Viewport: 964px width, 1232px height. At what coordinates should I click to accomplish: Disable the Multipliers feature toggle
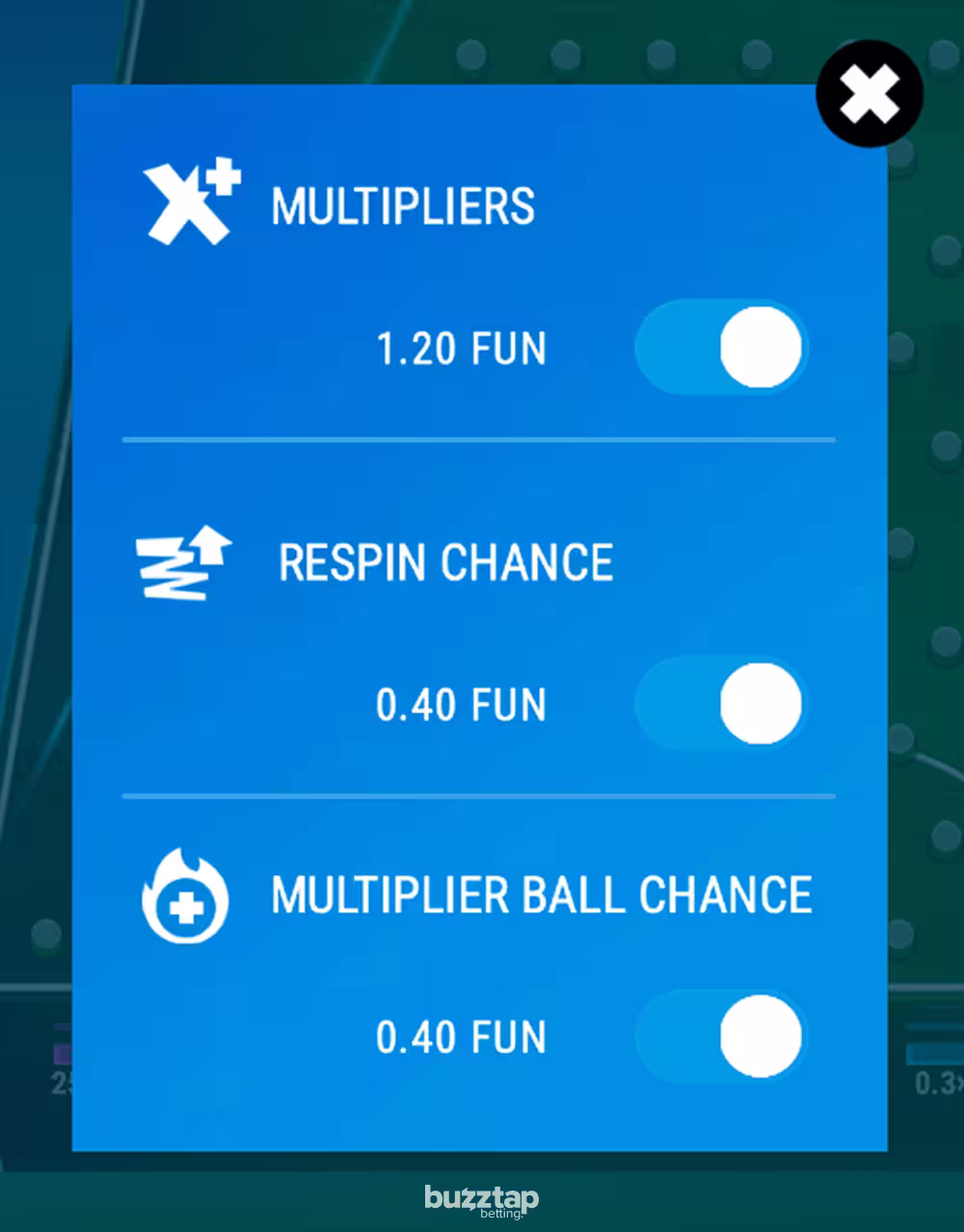point(719,349)
